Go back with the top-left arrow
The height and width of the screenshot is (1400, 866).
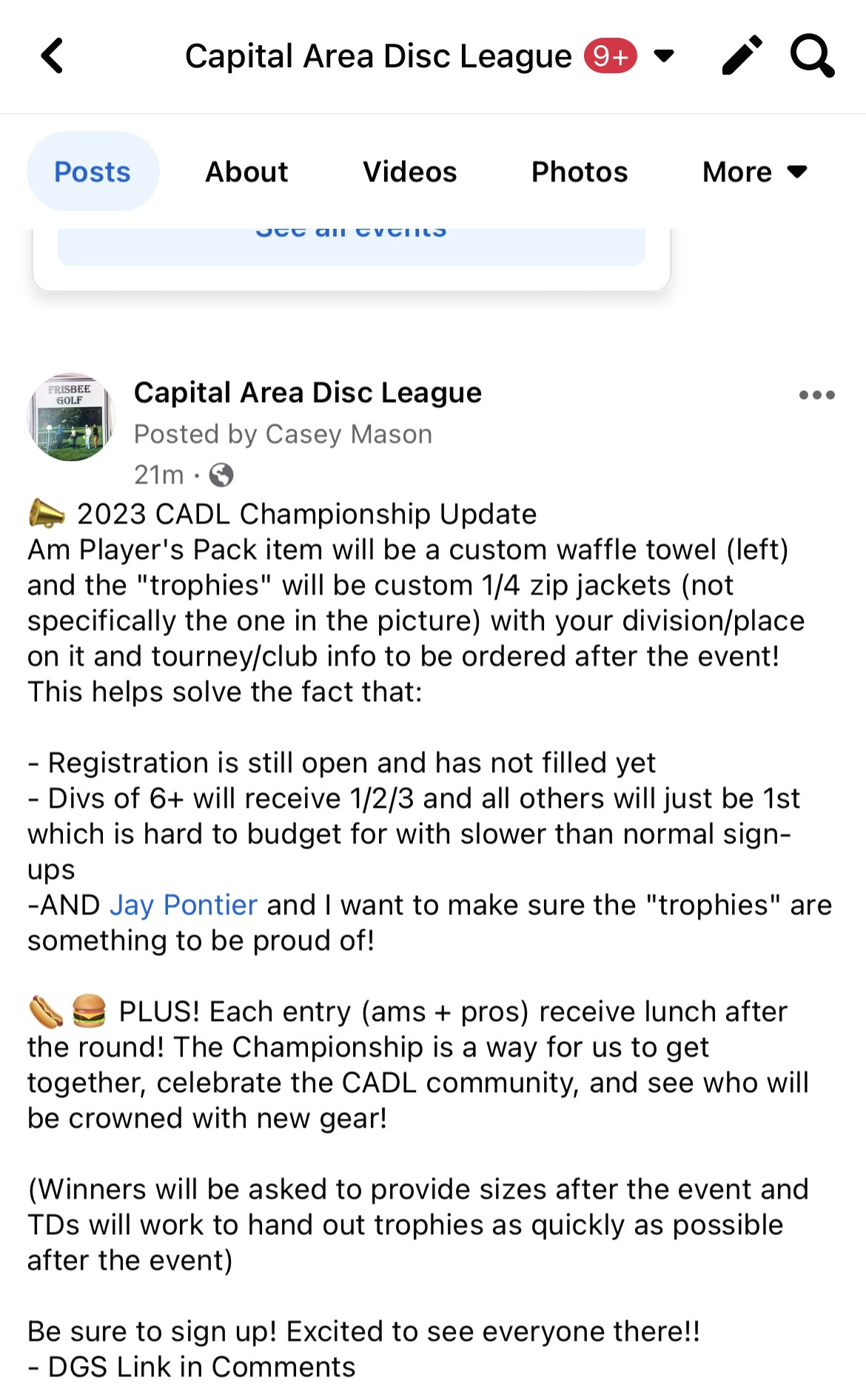pos(53,56)
